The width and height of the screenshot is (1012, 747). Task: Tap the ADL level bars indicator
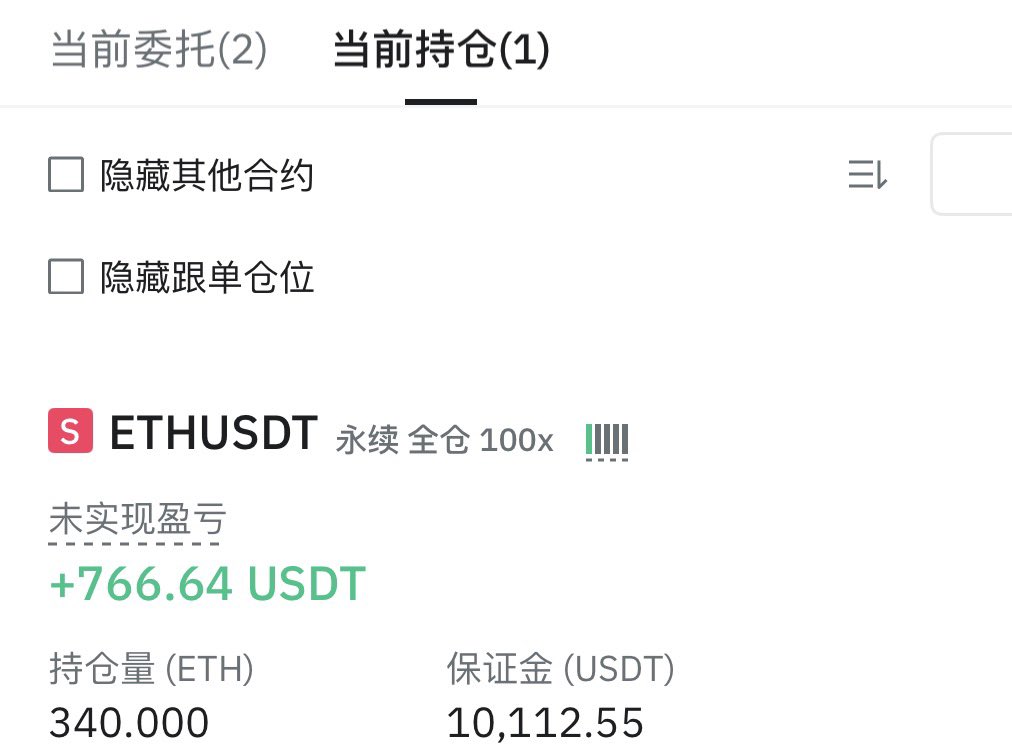pyautogui.click(x=607, y=439)
